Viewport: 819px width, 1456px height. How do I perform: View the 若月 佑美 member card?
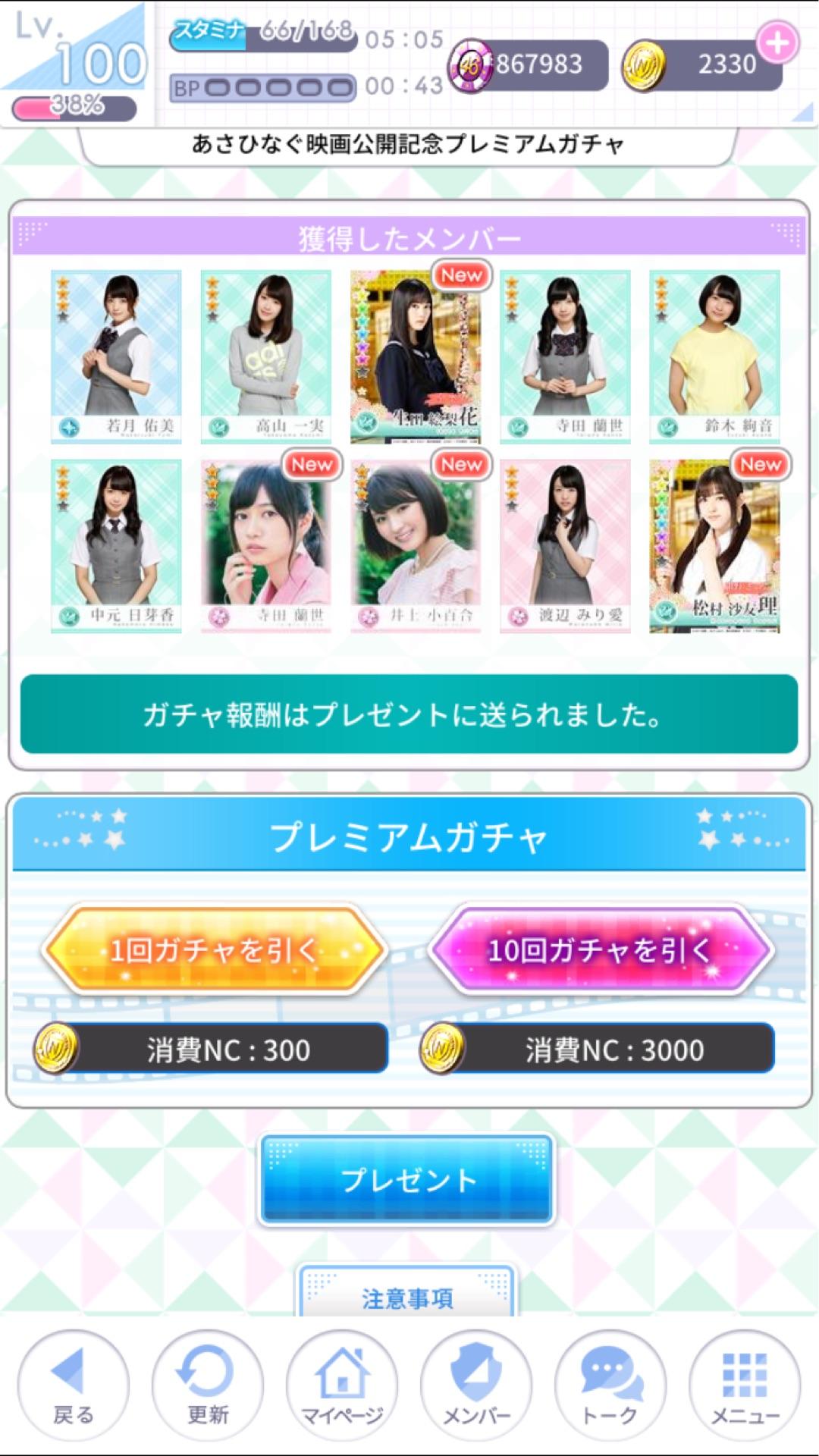pos(116,356)
